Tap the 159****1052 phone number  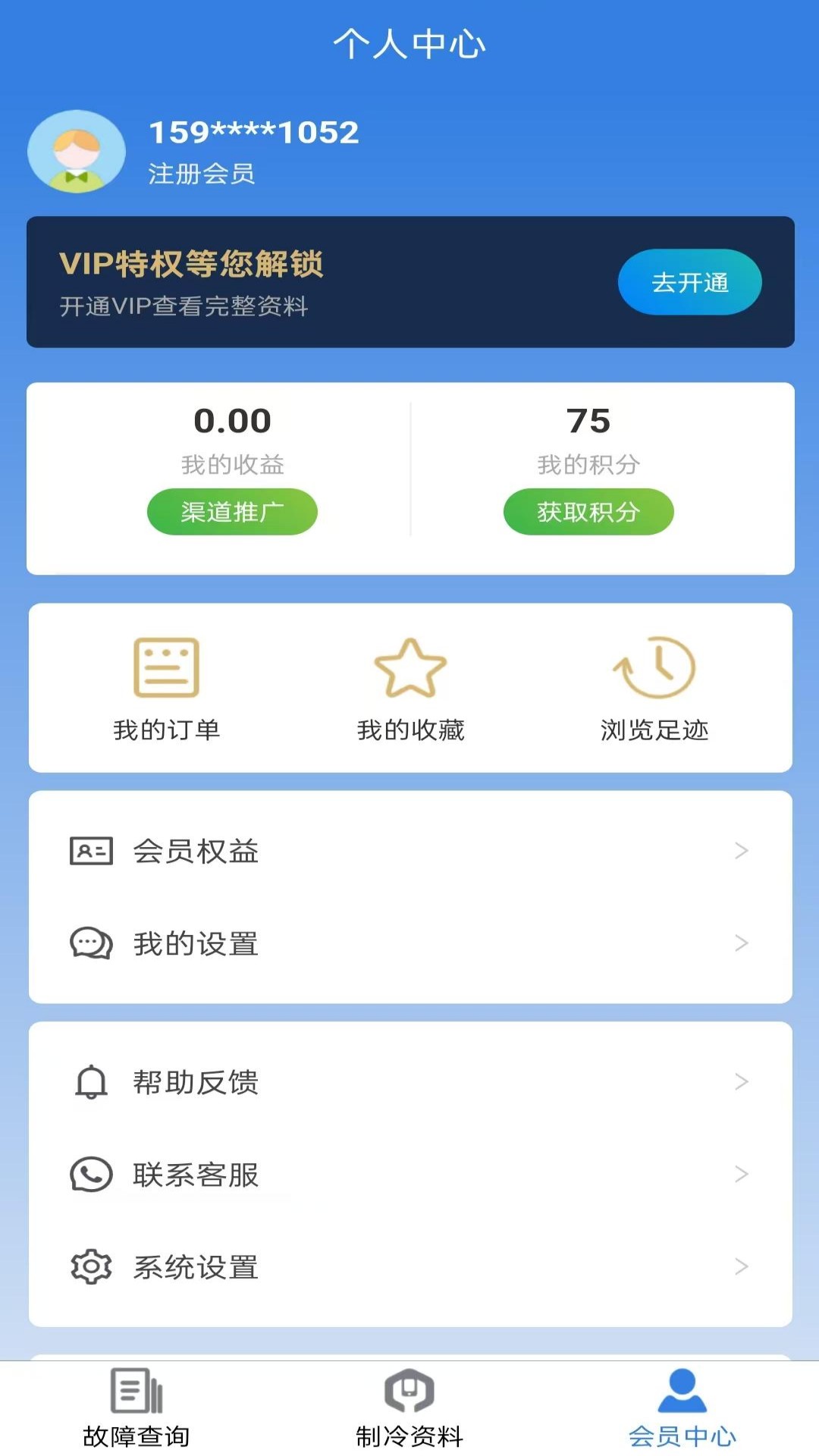(x=253, y=133)
